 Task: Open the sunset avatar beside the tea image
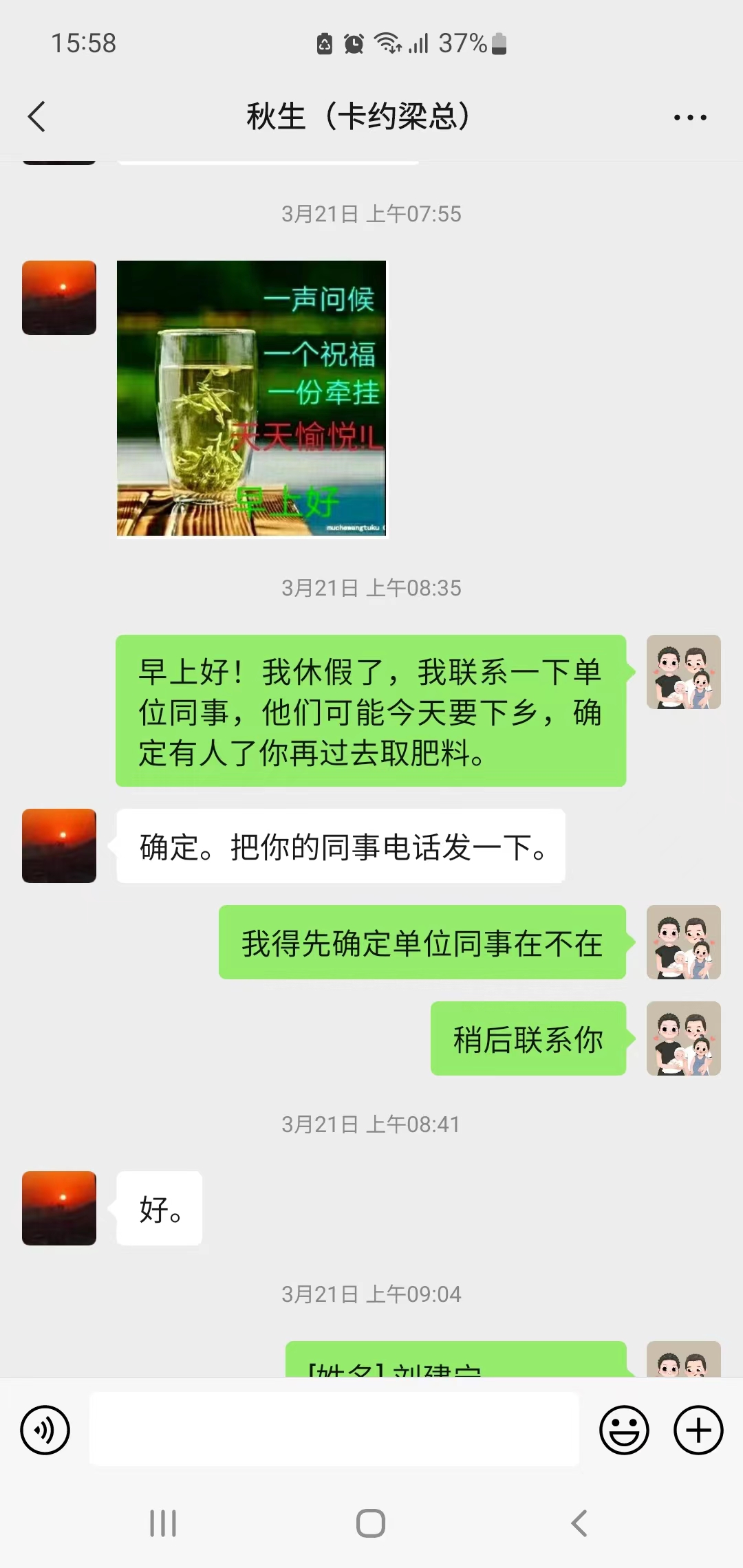pyautogui.click(x=59, y=298)
